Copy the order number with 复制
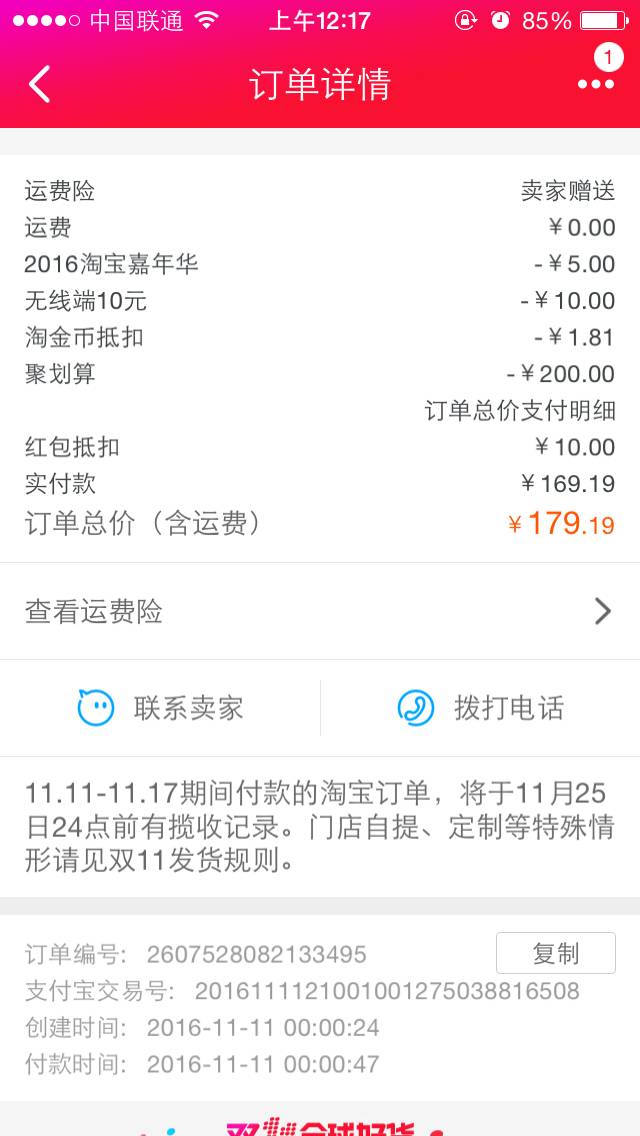This screenshot has height=1136, width=640. pos(555,953)
